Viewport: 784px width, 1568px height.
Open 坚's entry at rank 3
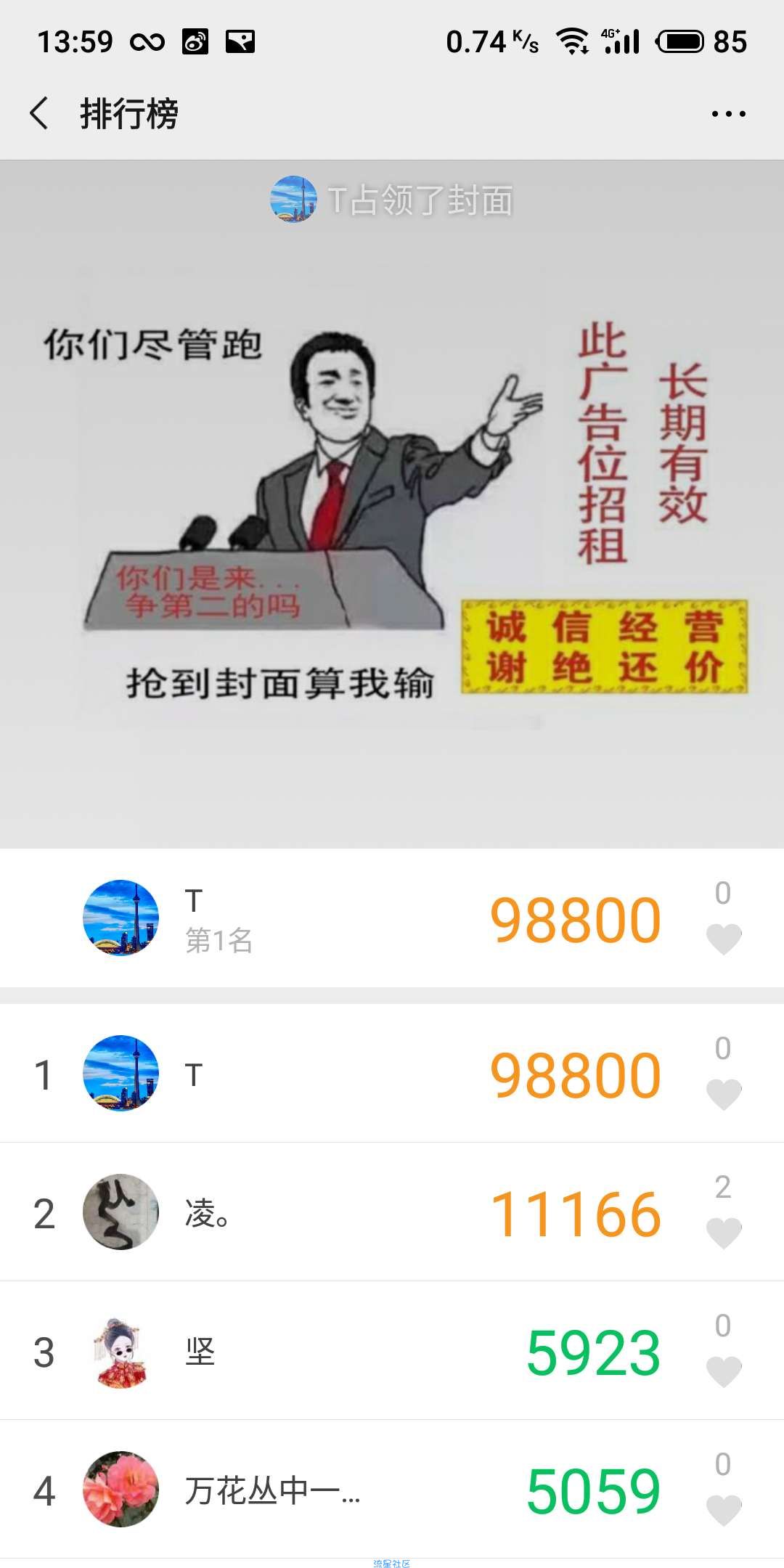click(392, 1350)
